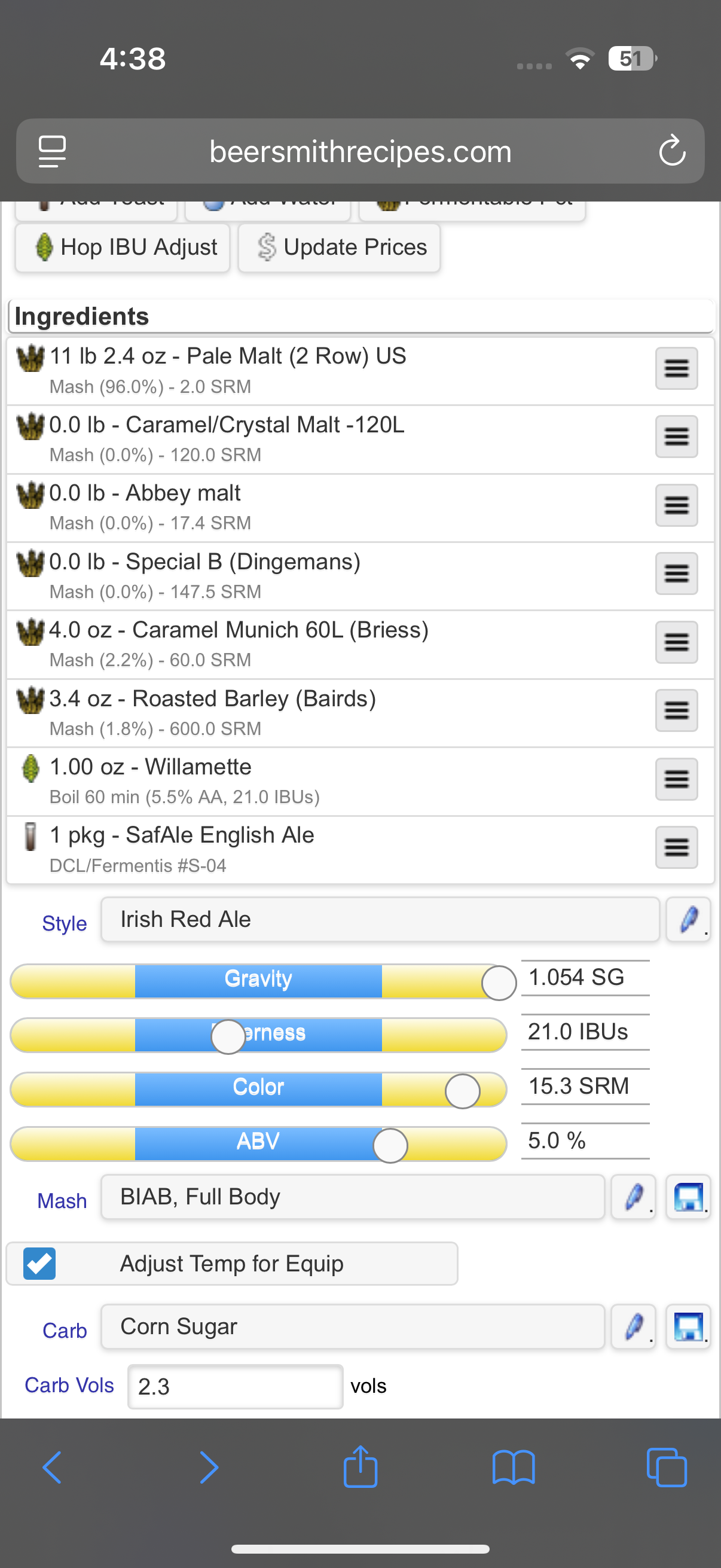Screen dimensions: 721x1568
Task: Open the Safari share sheet
Action: (x=360, y=1468)
